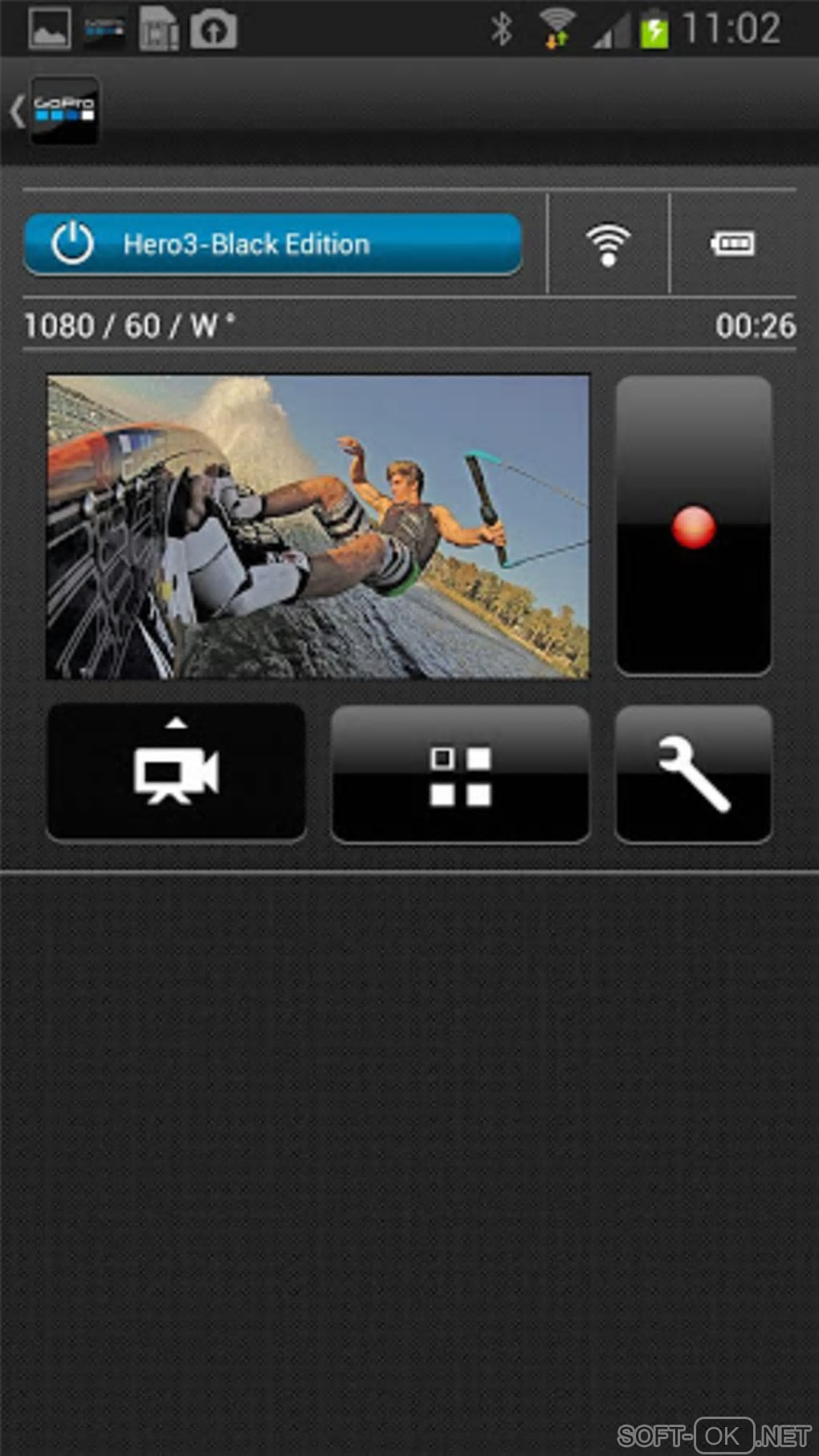819x1456 pixels.
Task: Open the video camera mode selector
Action: 176,773
